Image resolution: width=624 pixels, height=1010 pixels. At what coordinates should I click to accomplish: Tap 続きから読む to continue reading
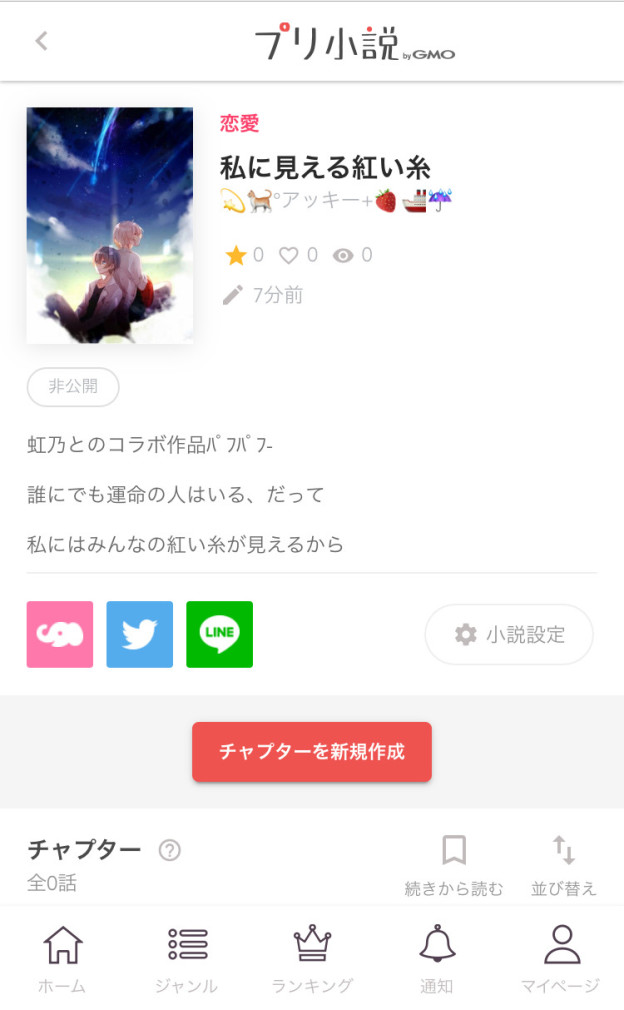[x=453, y=866]
